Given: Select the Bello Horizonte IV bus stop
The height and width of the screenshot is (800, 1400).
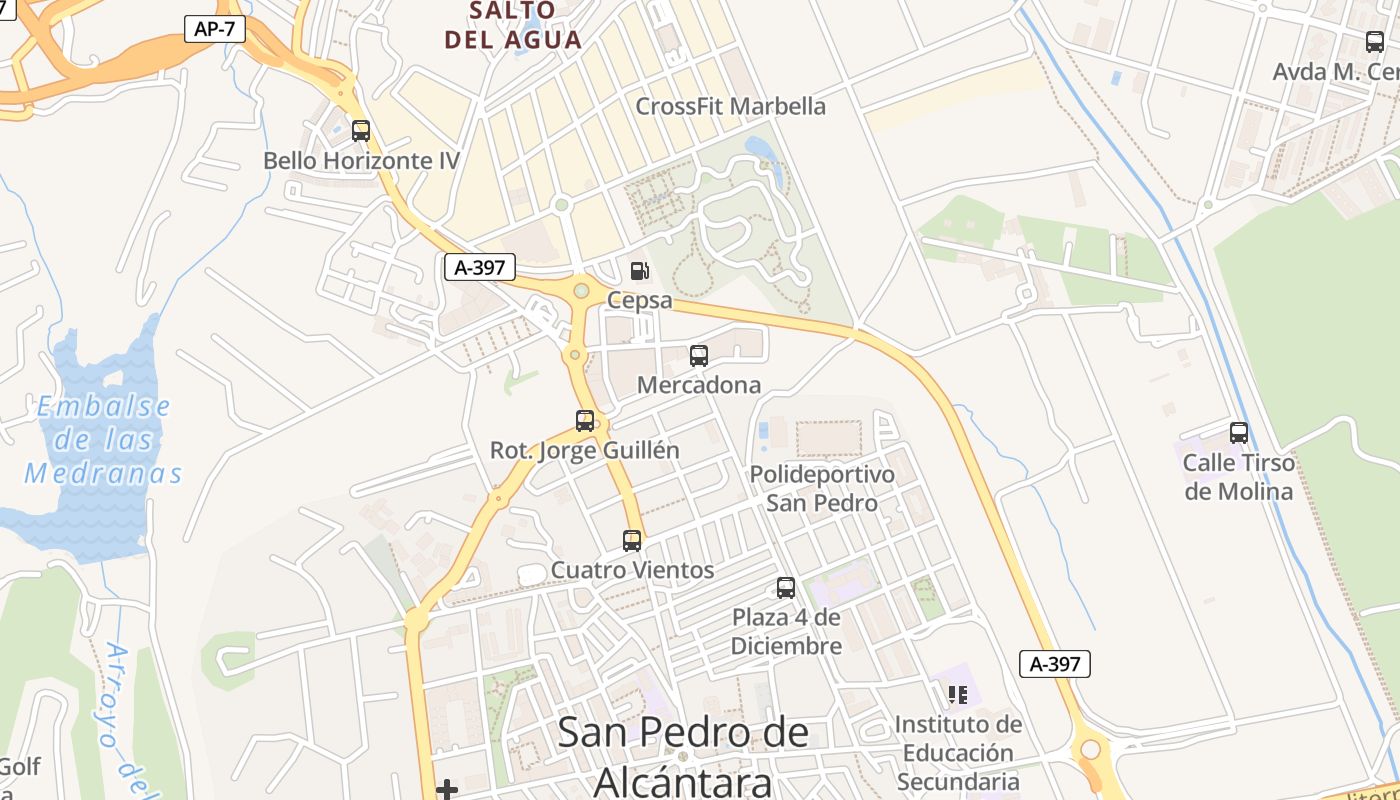Looking at the screenshot, I should click(361, 131).
